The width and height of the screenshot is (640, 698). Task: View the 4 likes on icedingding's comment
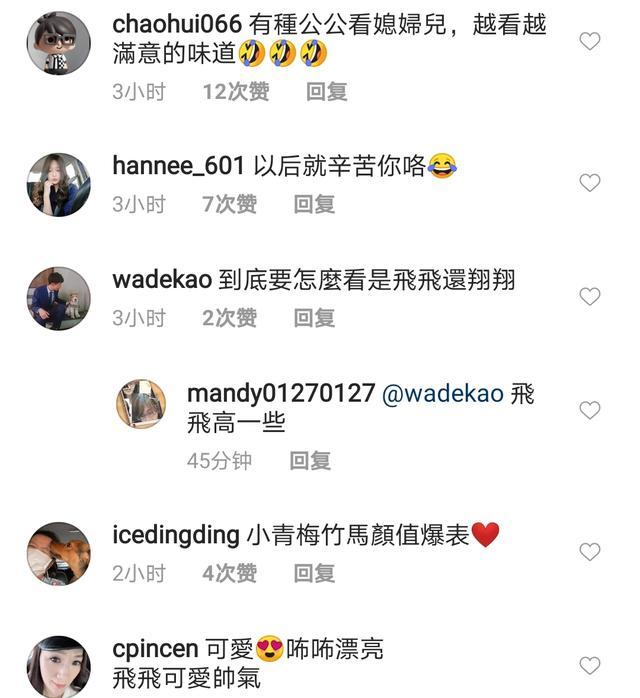(x=229, y=573)
